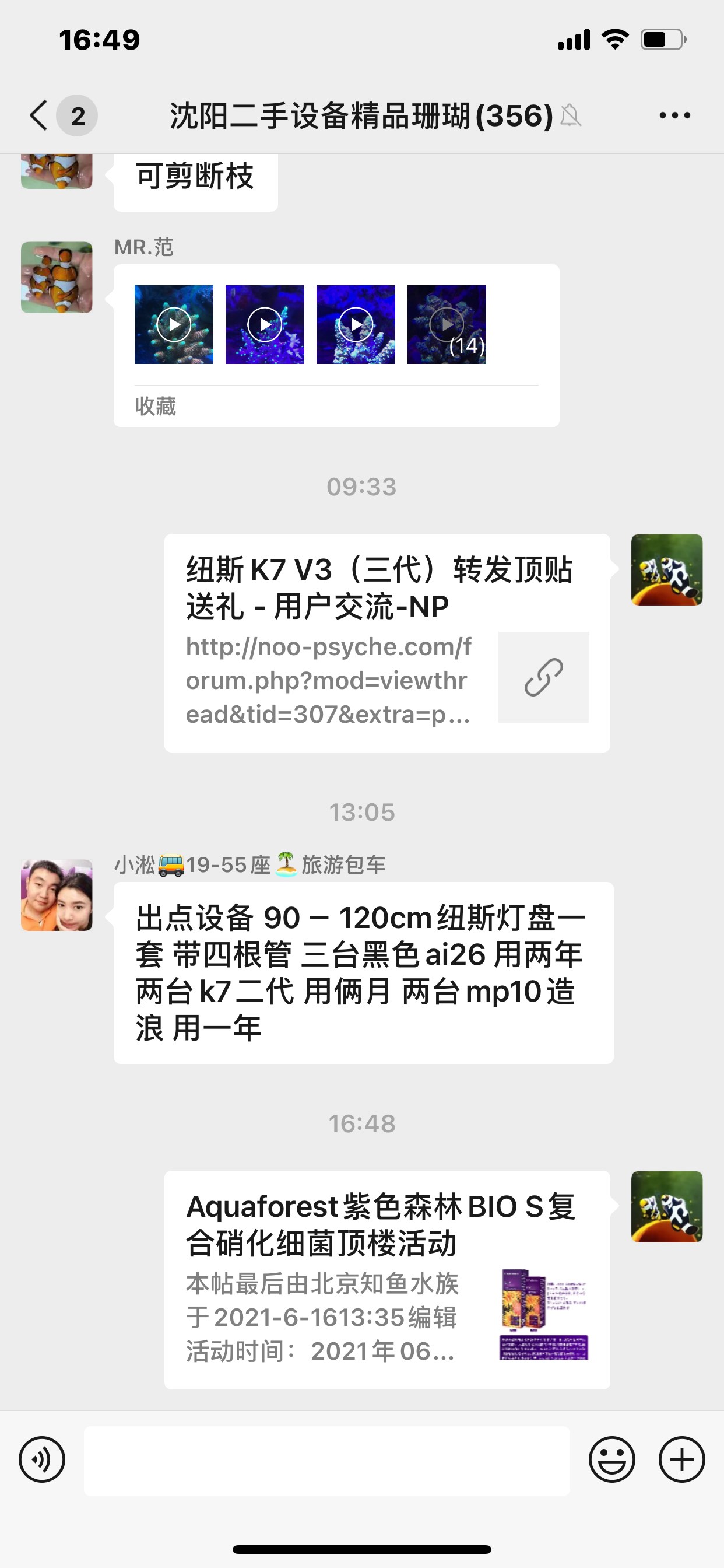
Task: Open the emoji sticker panel
Action: click(x=611, y=1459)
